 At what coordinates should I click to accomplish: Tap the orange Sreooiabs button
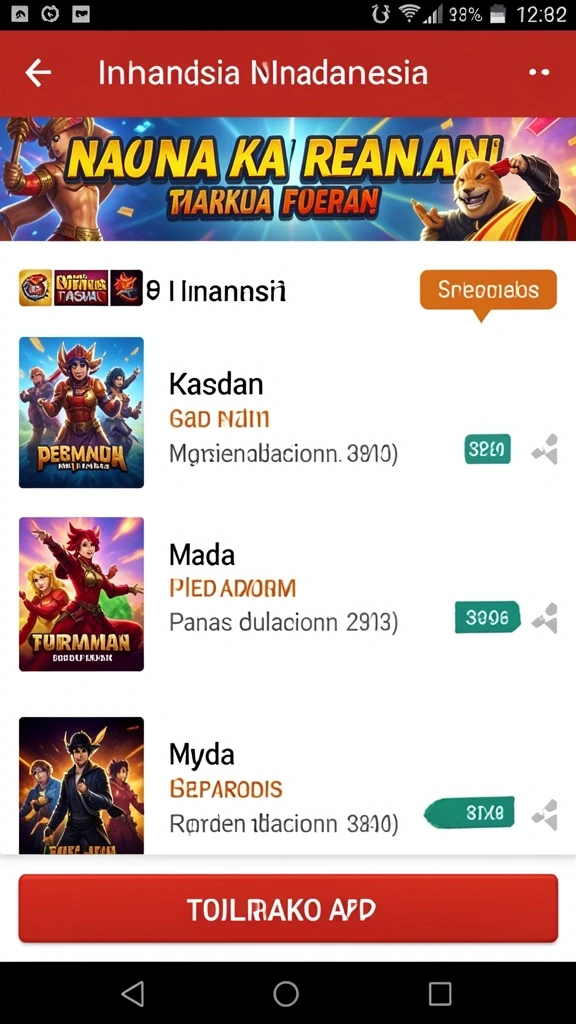point(488,290)
